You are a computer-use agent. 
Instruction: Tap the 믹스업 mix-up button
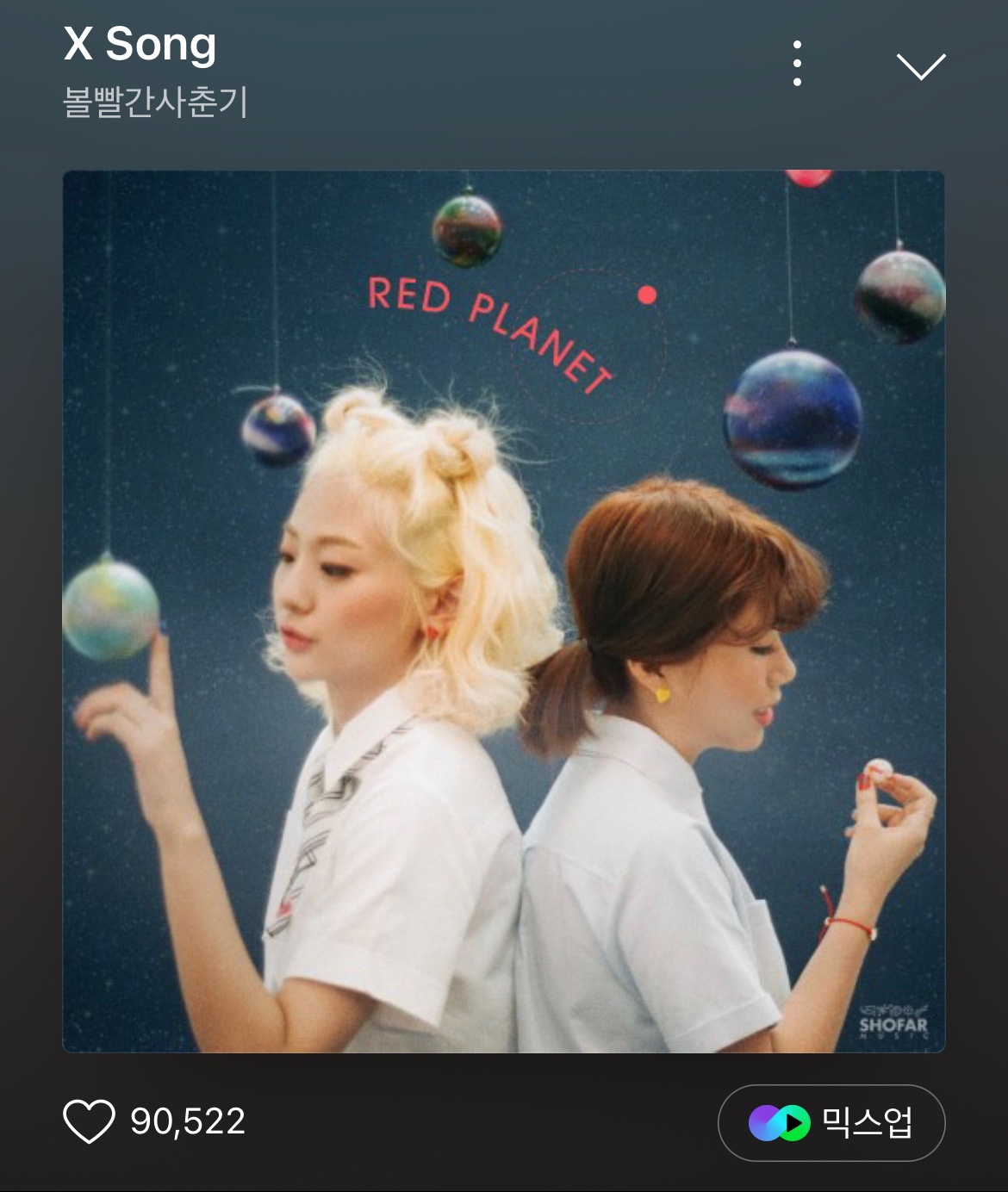tap(831, 1122)
